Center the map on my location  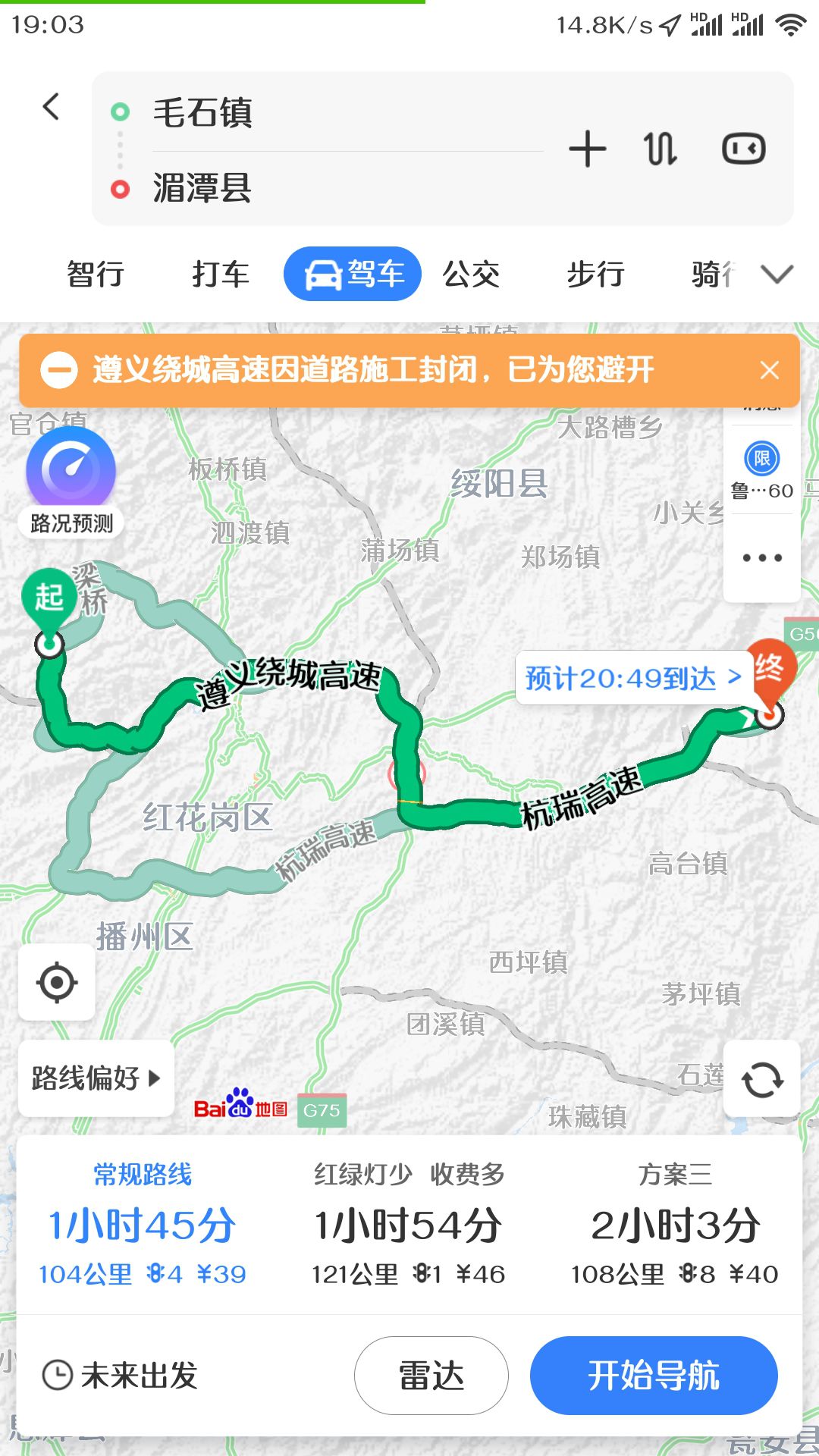[x=57, y=983]
